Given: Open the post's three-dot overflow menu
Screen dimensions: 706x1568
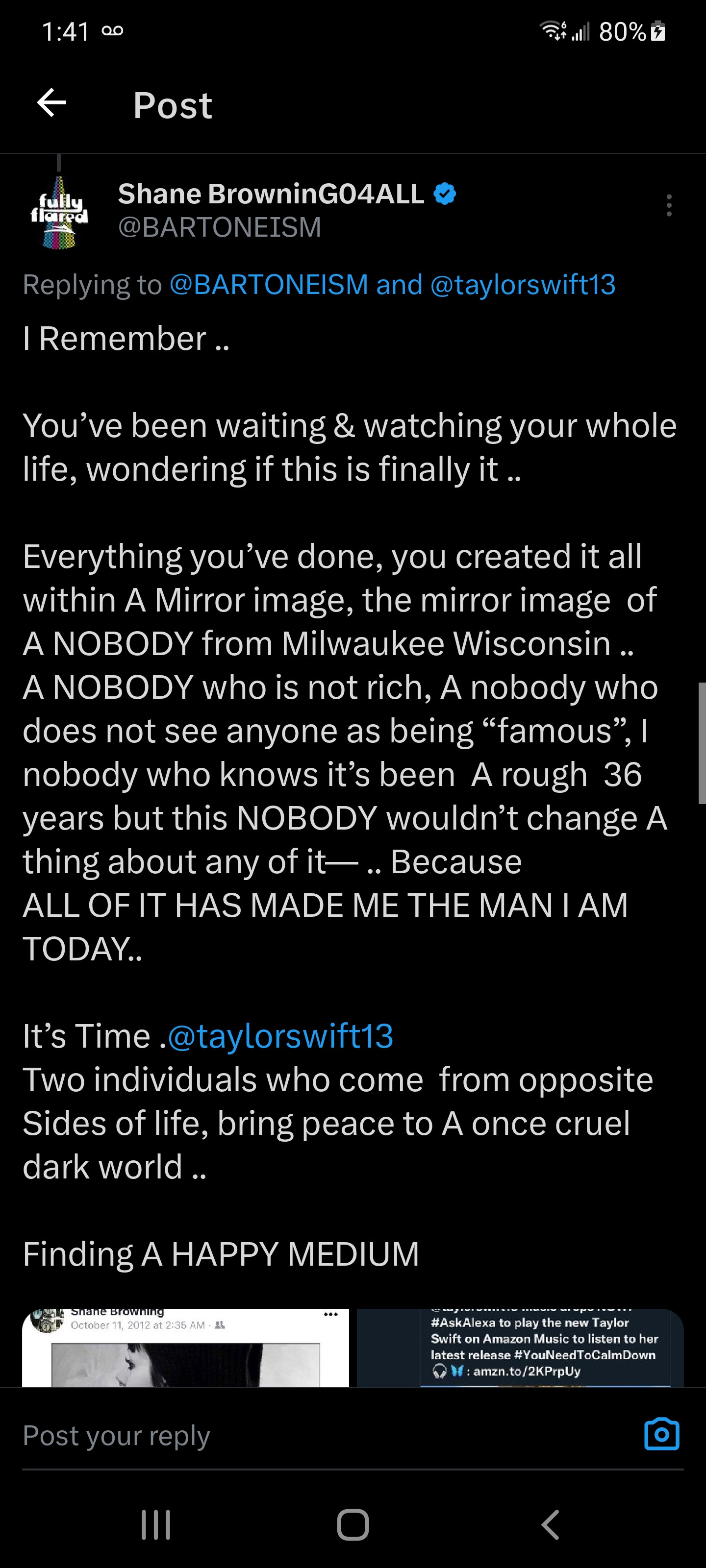Looking at the screenshot, I should pos(669,206).
